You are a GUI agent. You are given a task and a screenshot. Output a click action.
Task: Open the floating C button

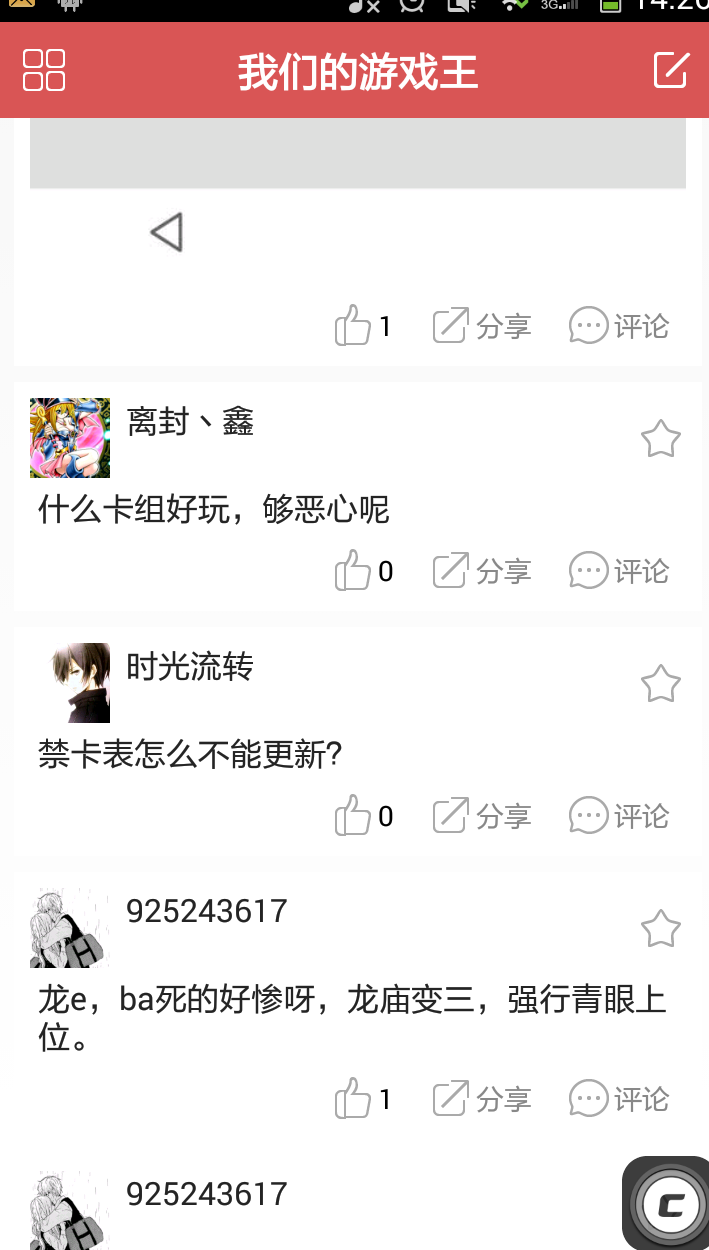(669, 1204)
